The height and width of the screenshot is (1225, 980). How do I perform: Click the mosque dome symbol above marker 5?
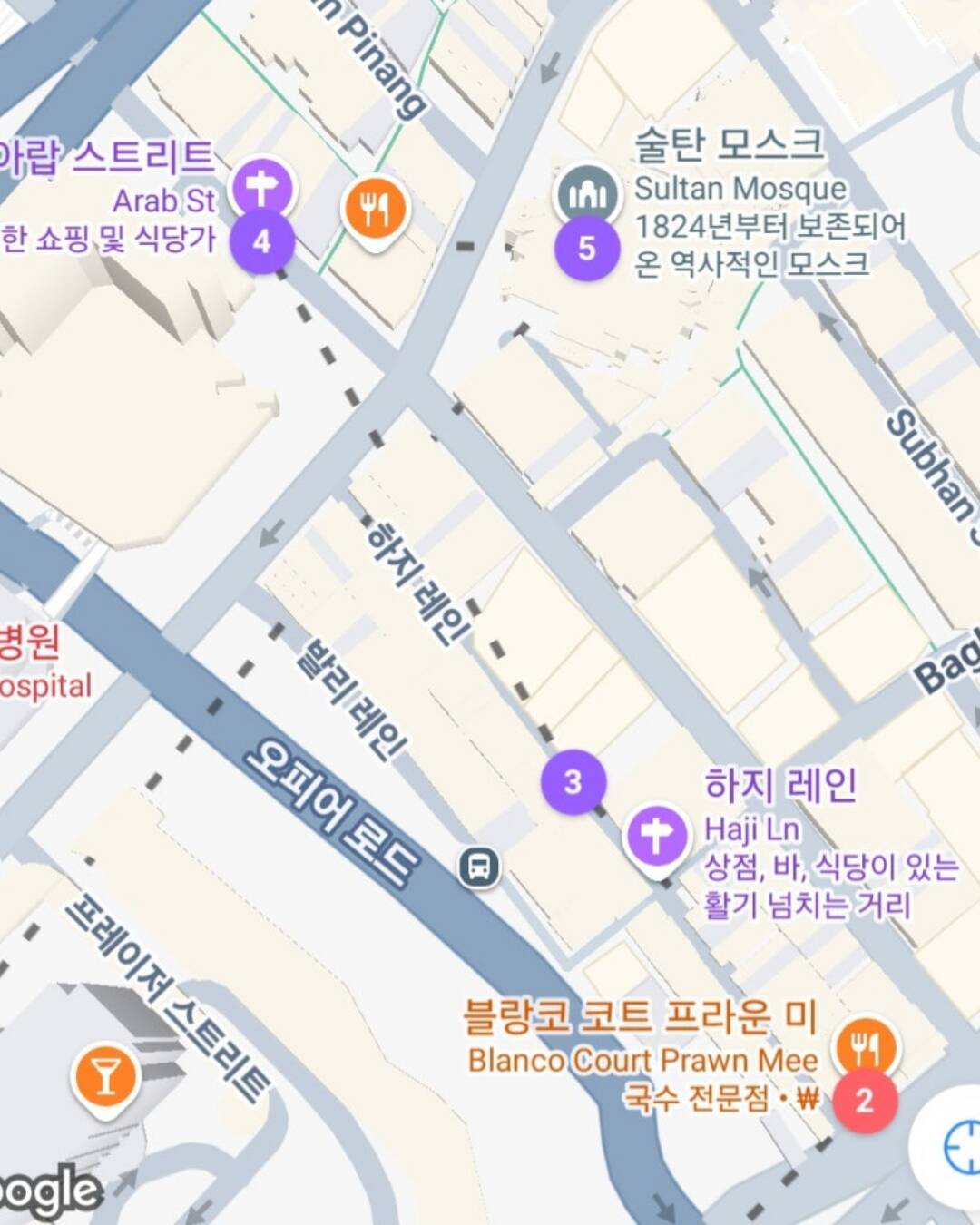(x=588, y=191)
